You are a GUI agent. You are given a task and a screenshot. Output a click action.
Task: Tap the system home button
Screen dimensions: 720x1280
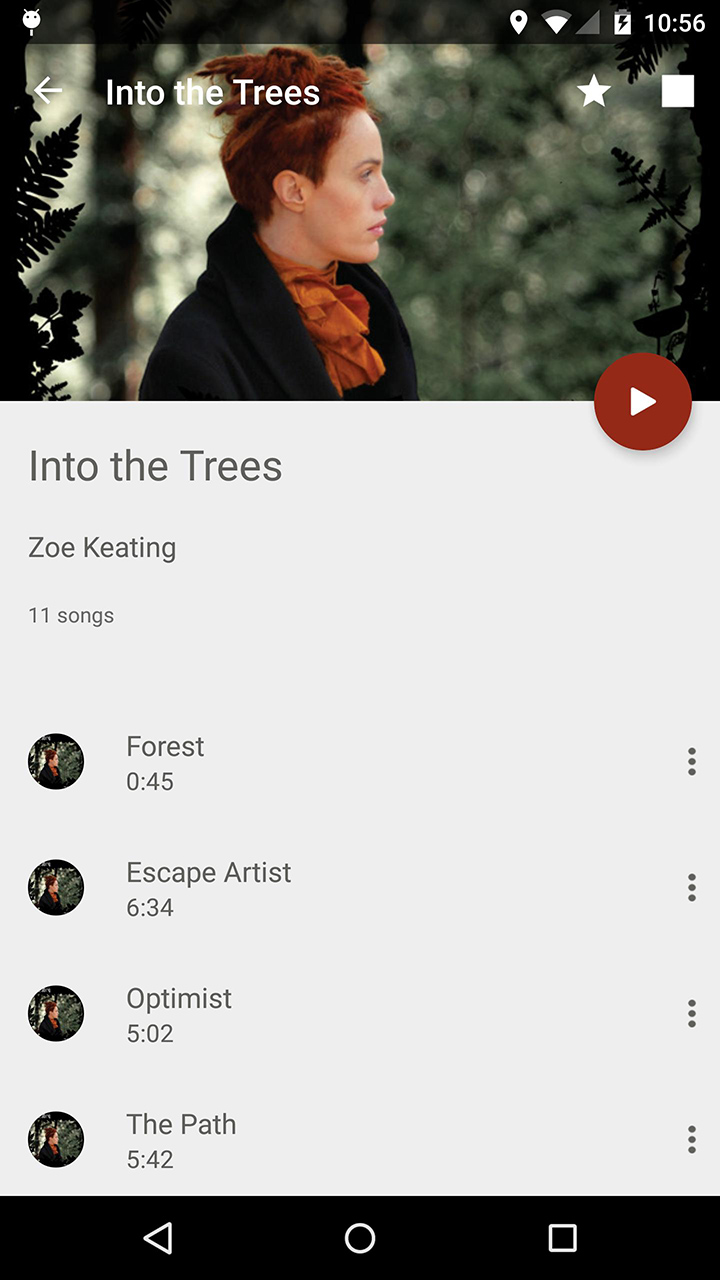[360, 1238]
